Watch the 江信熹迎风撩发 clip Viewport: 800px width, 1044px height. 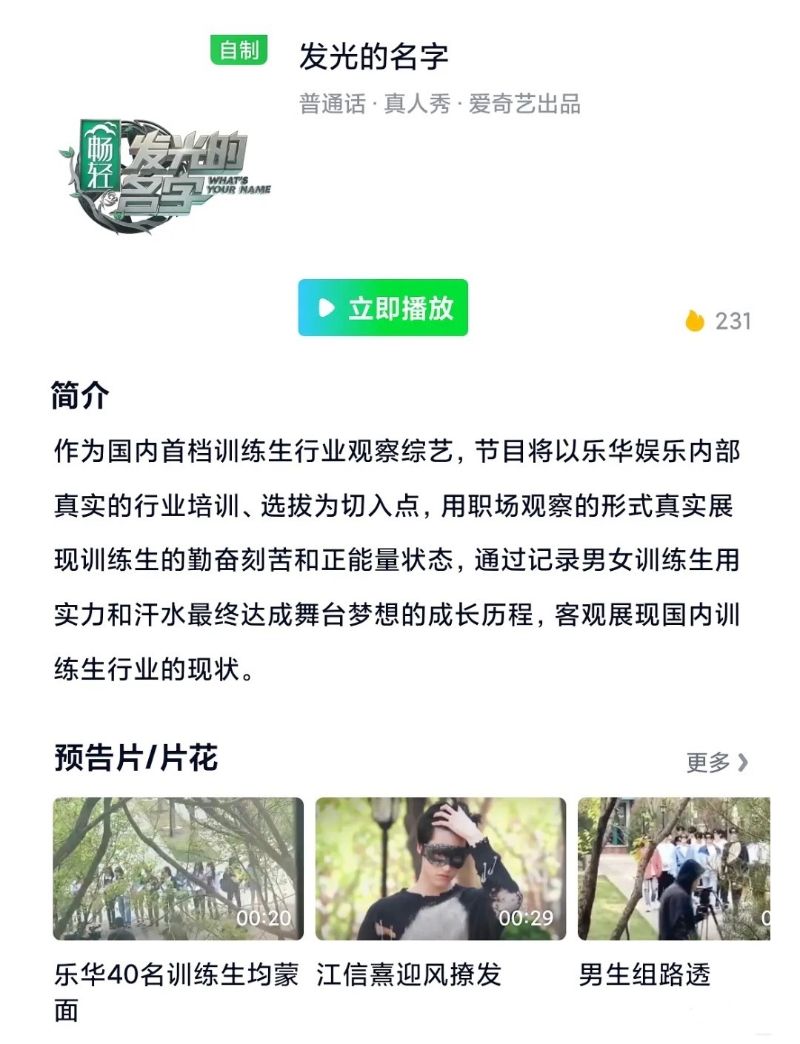click(x=440, y=868)
